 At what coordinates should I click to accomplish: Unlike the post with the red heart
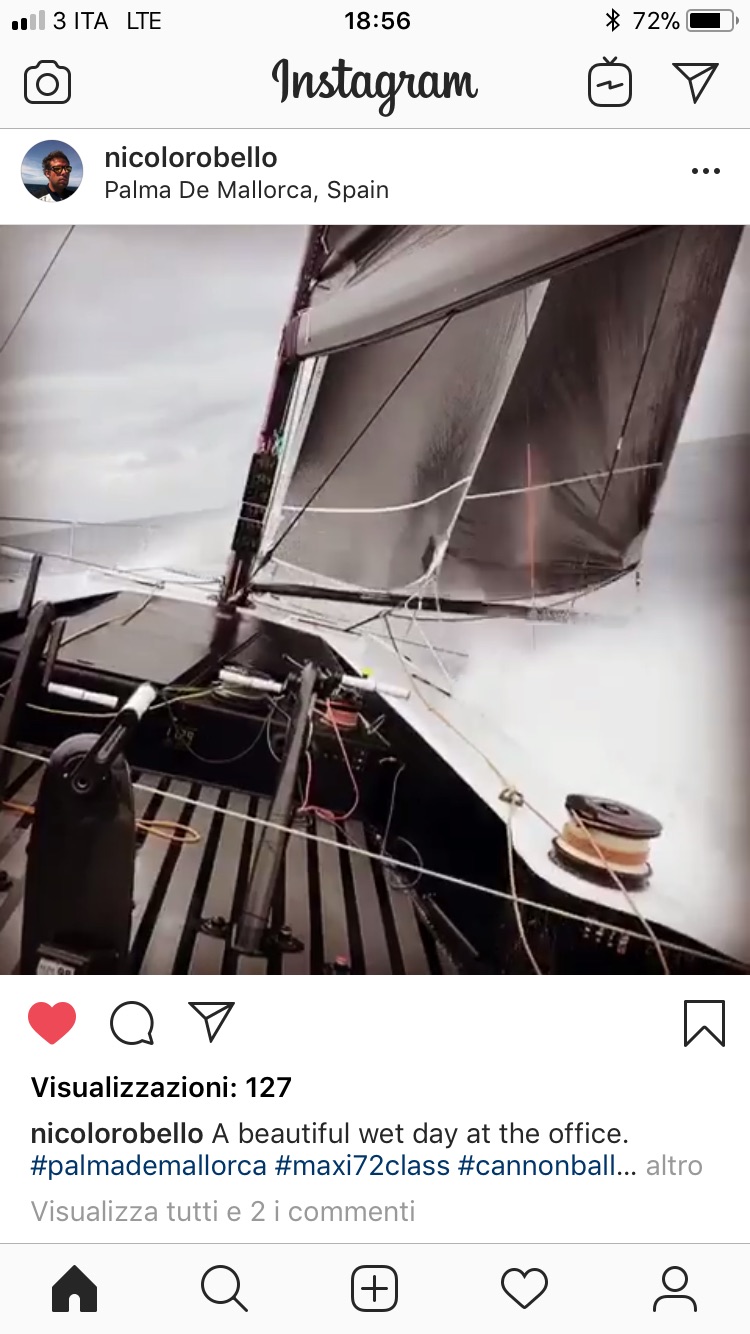pos(52,1023)
